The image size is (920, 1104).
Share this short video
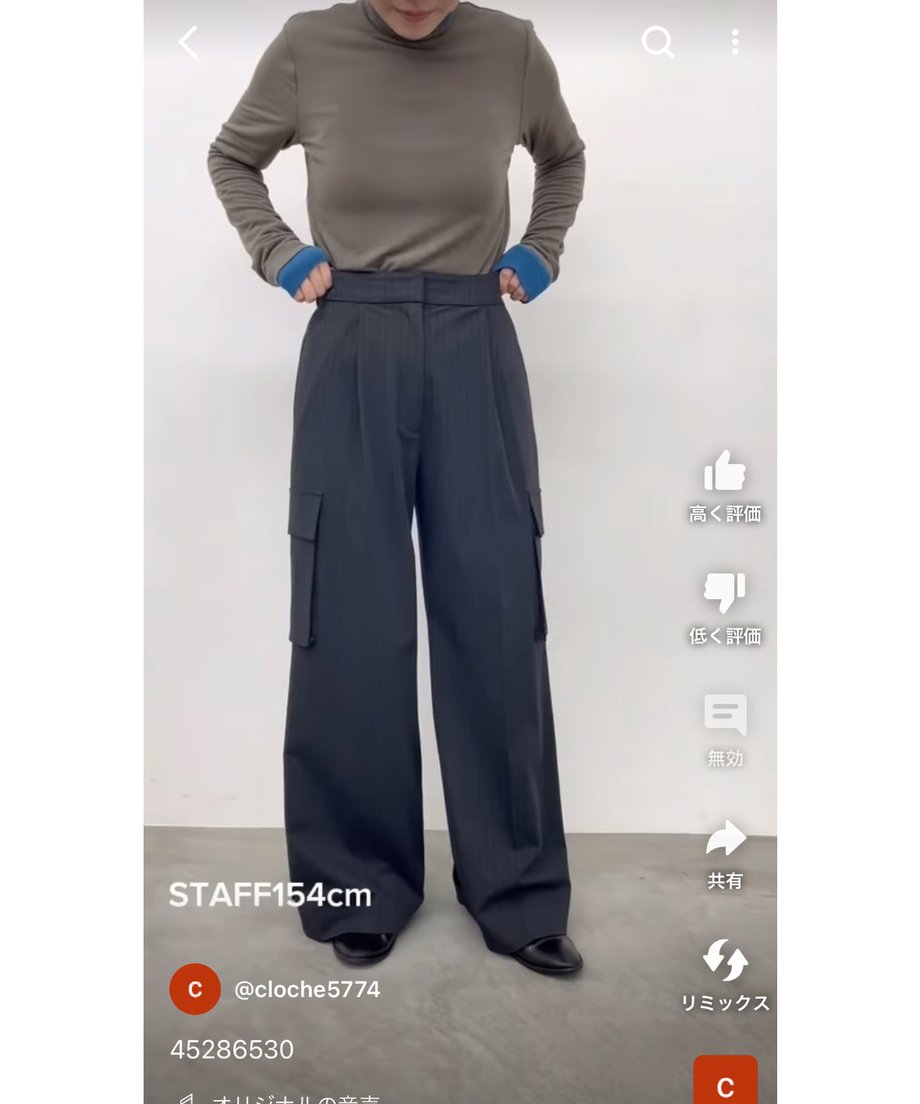[725, 838]
